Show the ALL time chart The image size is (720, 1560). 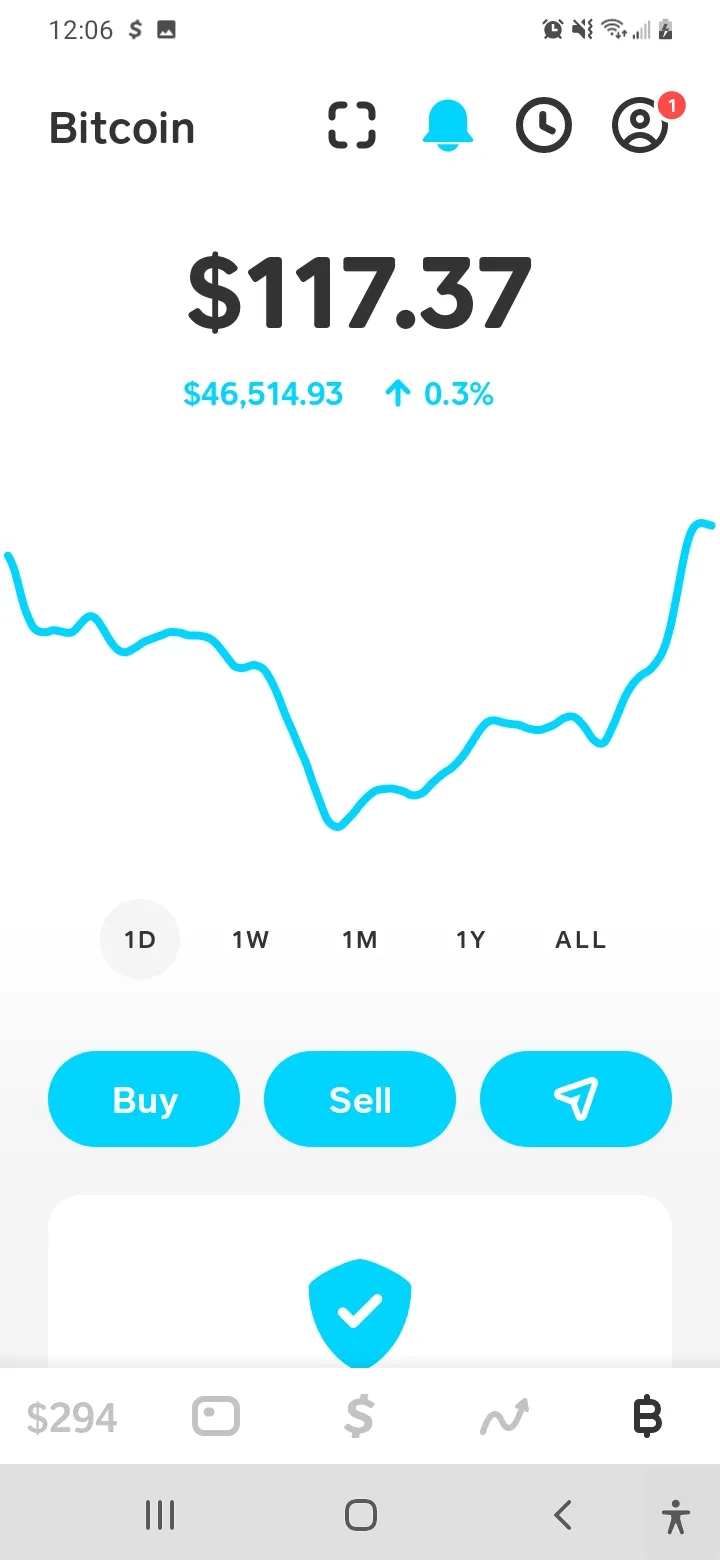pos(580,939)
